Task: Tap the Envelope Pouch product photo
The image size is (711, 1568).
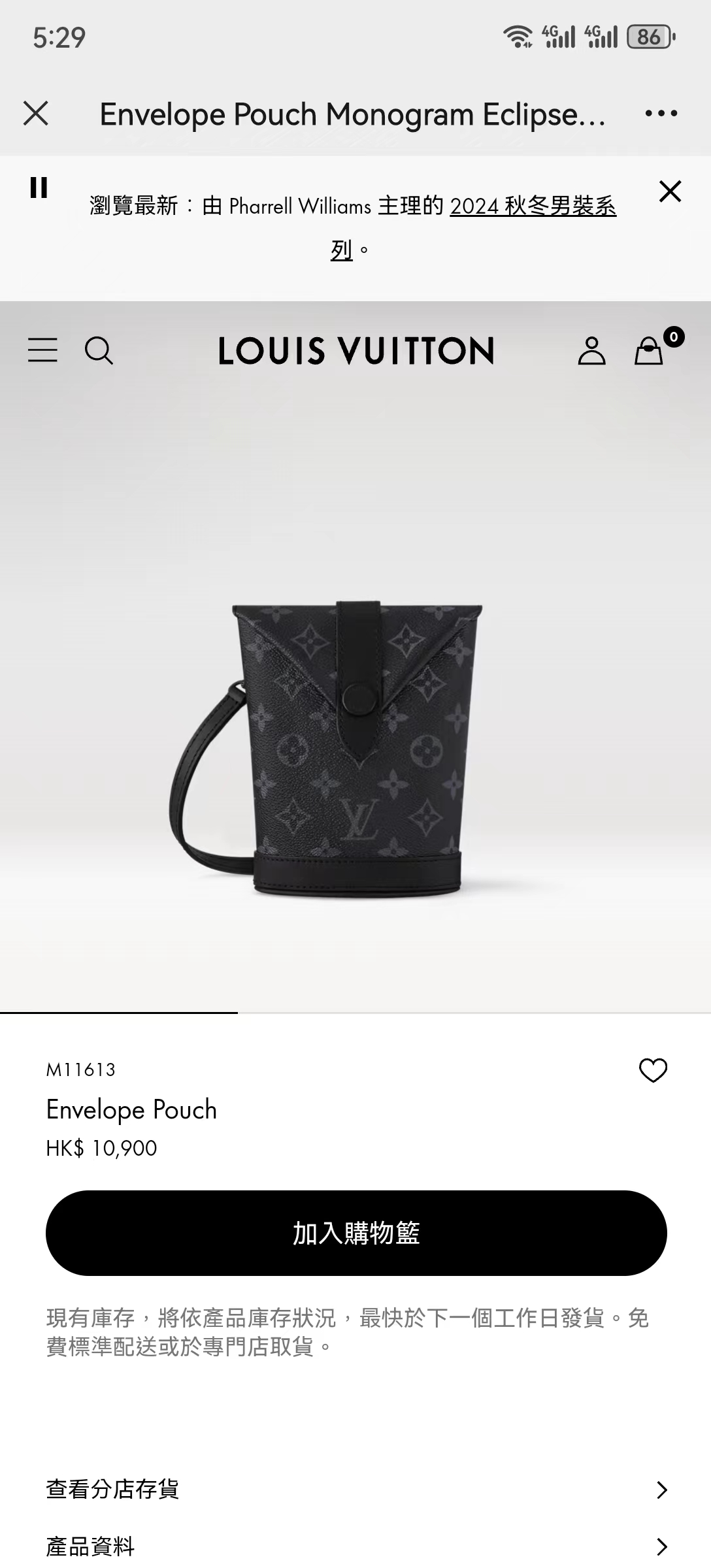Action: (x=355, y=745)
